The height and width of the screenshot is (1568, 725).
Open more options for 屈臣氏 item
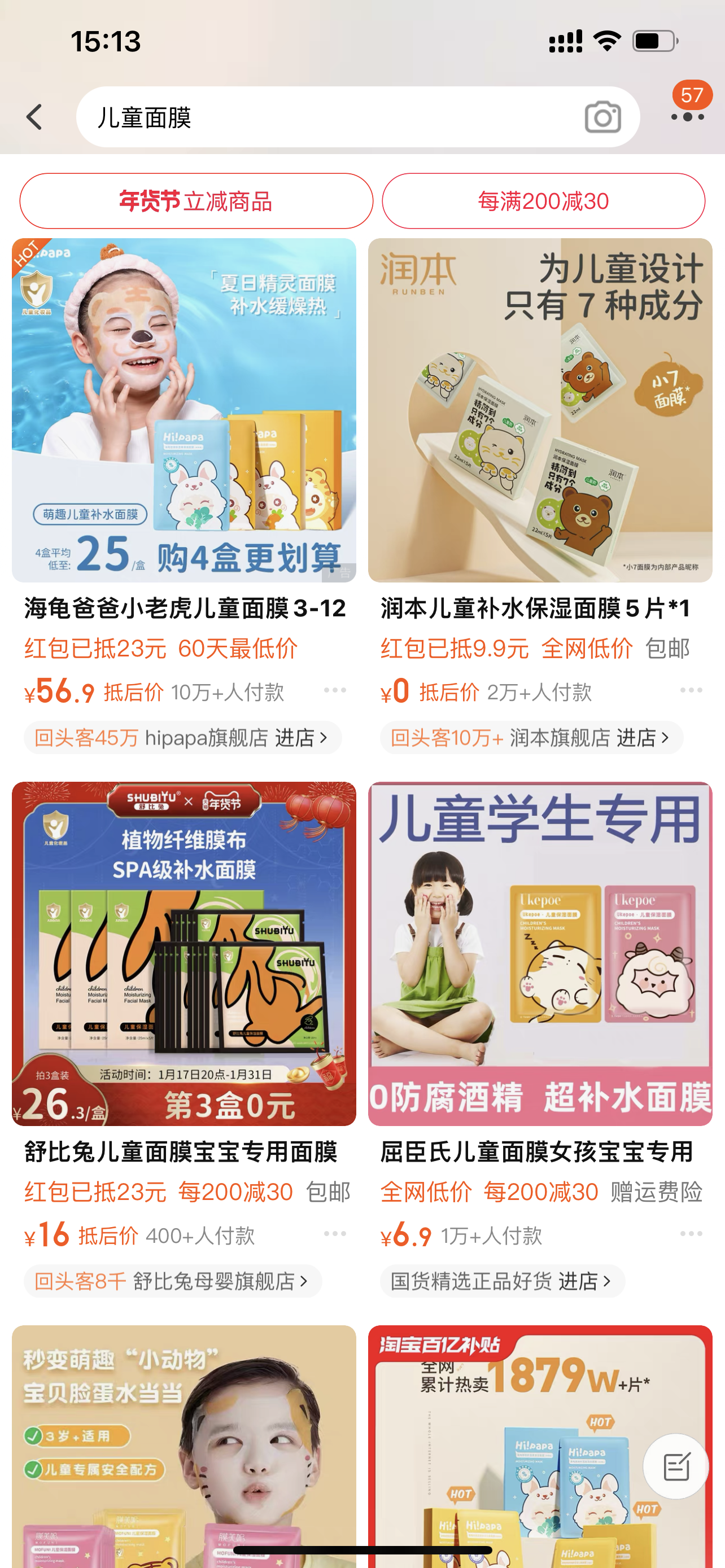click(691, 1234)
